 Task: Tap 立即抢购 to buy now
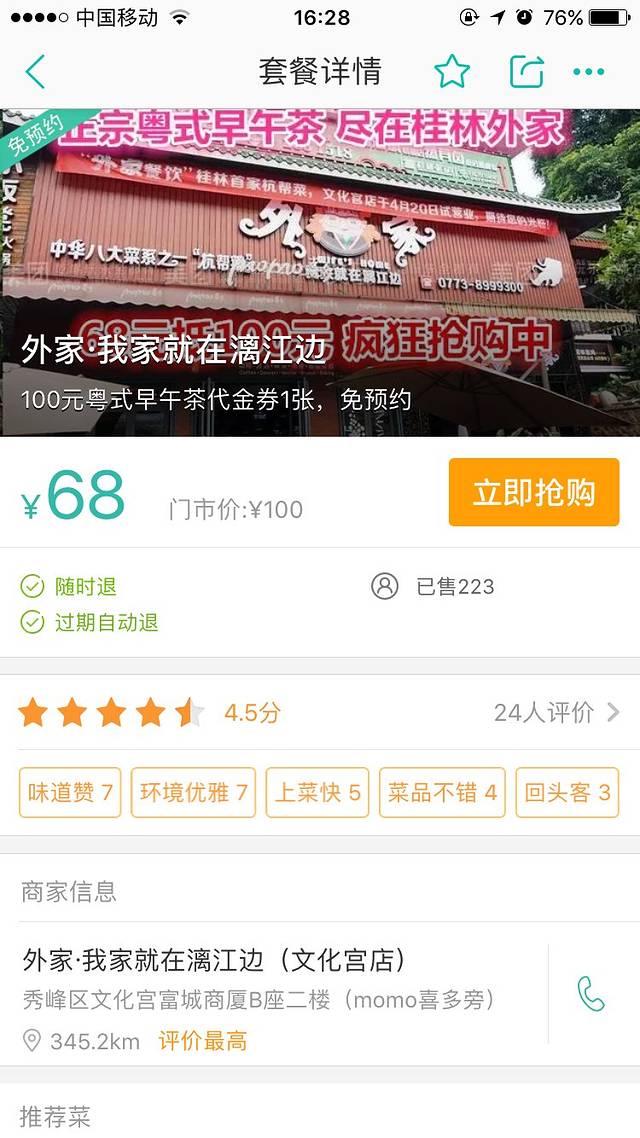pyautogui.click(x=534, y=493)
